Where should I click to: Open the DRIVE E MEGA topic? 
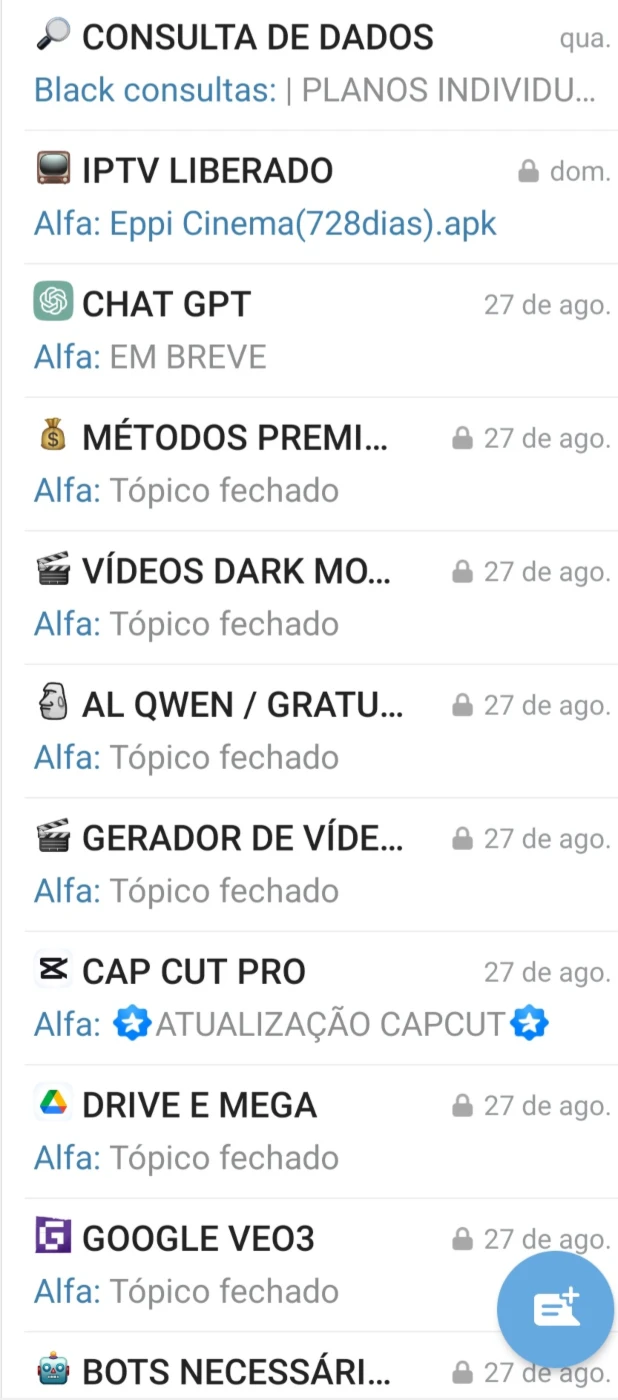click(x=300, y=1131)
